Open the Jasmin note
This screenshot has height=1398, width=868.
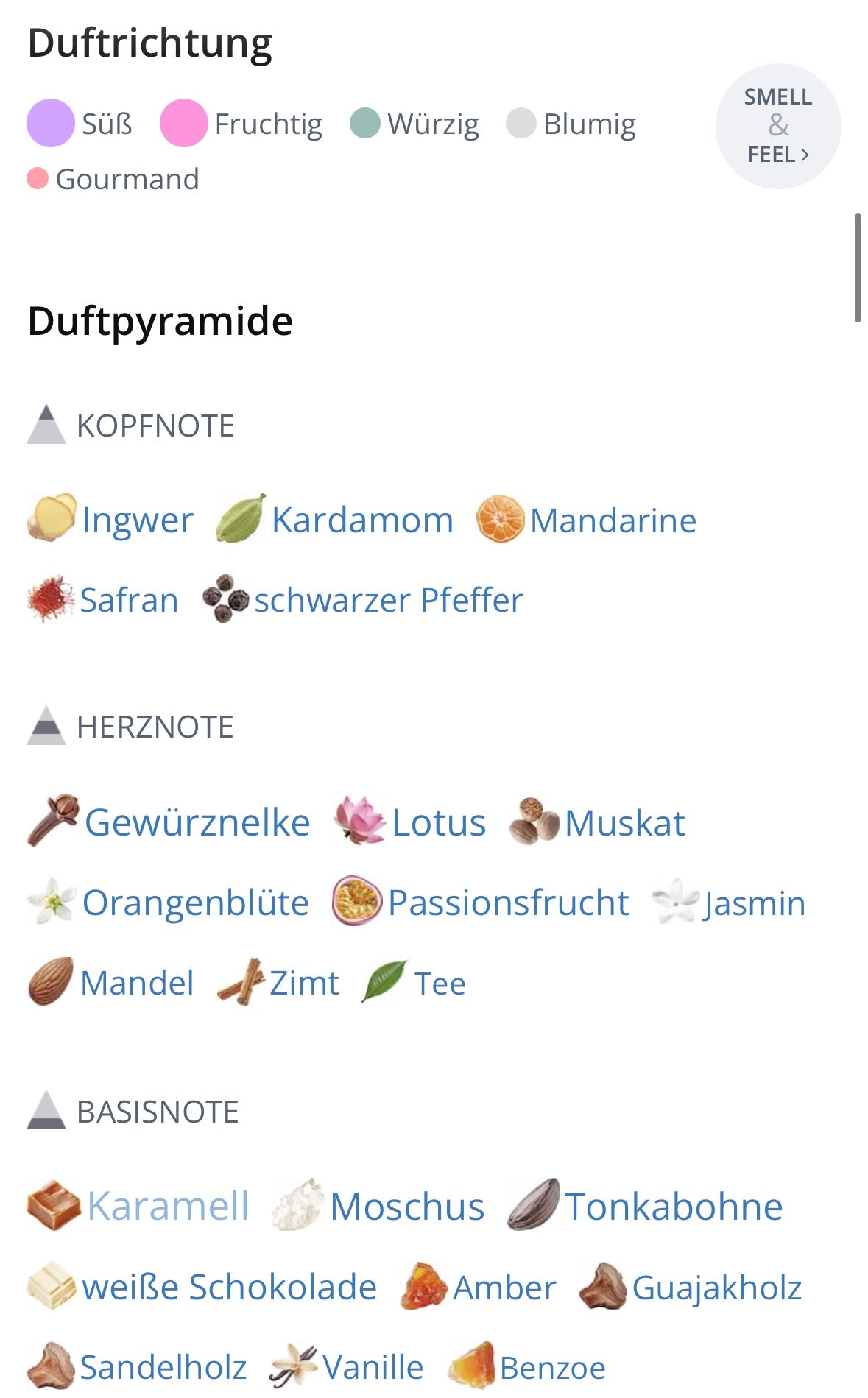click(754, 903)
